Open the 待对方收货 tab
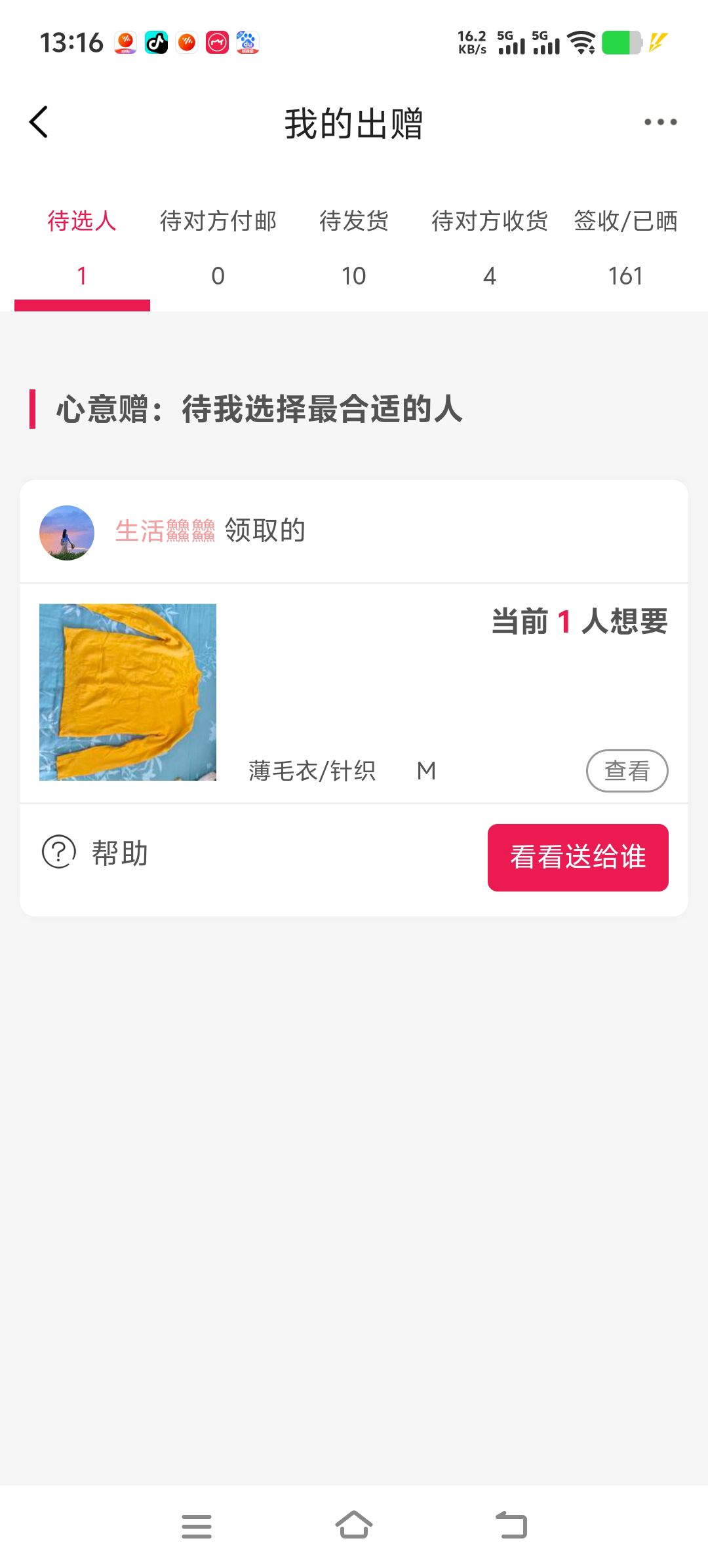Viewport: 708px width, 1568px height. pyautogui.click(x=490, y=248)
